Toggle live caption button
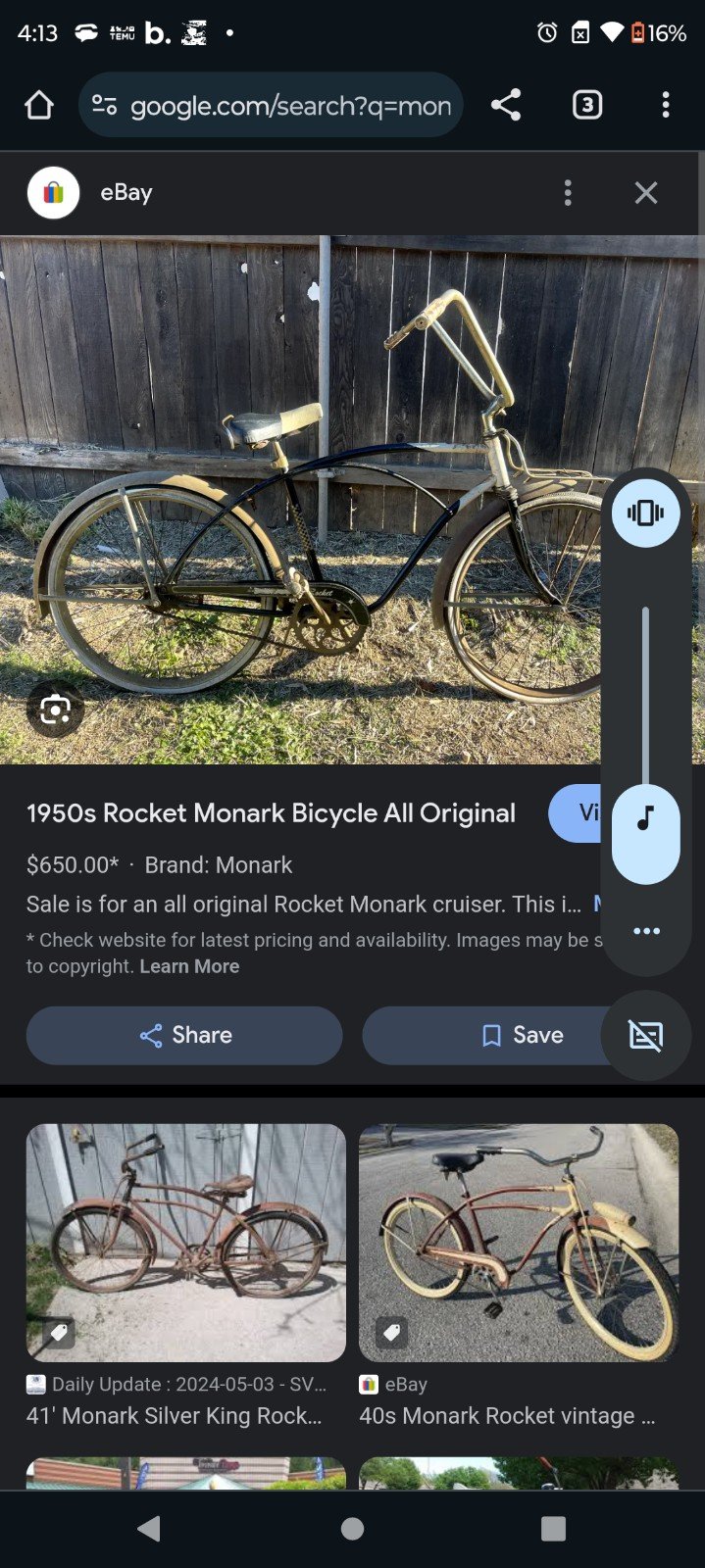Screen dimensions: 705x1568 pos(646,1036)
